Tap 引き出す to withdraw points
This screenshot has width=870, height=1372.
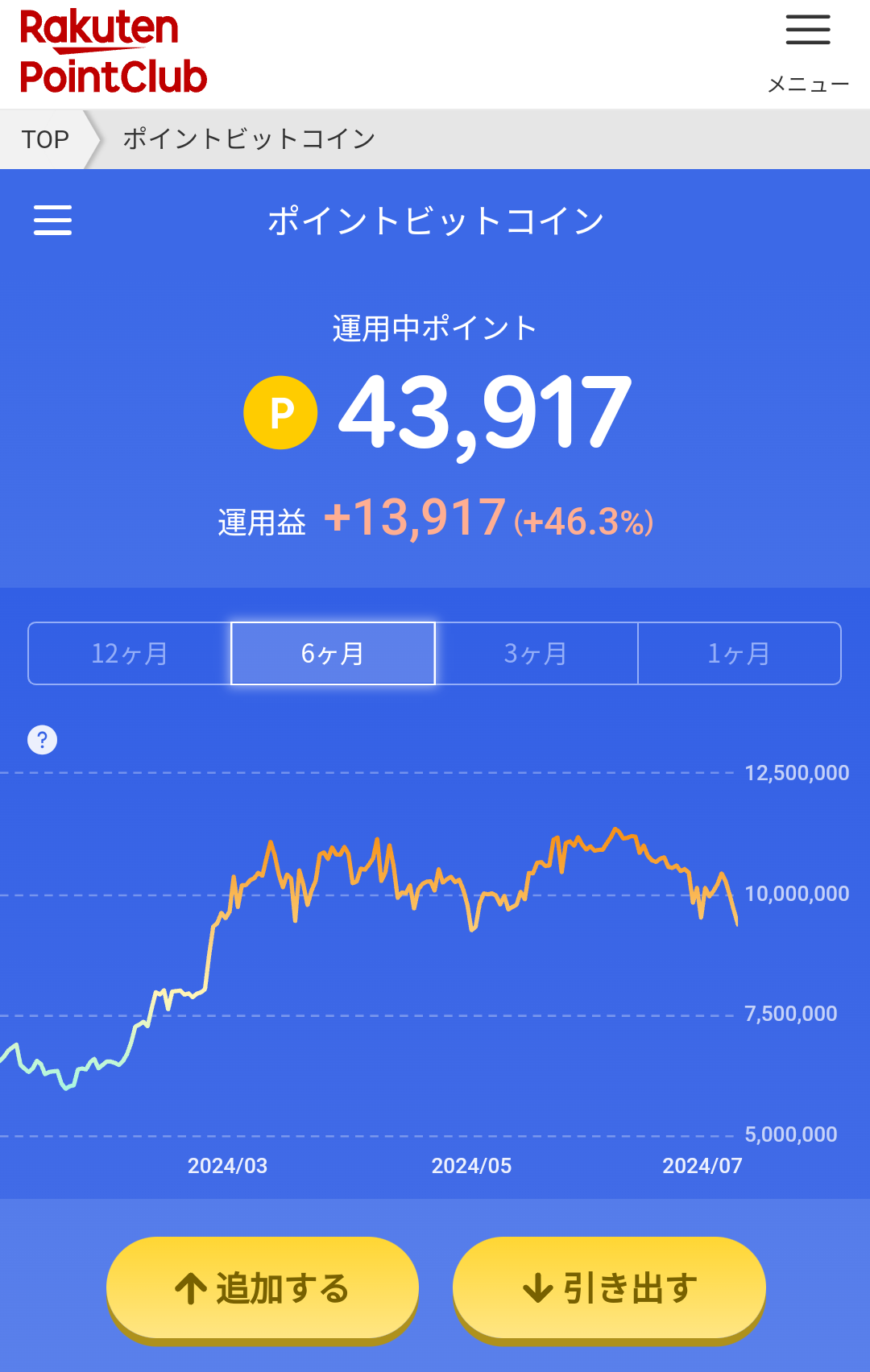point(609,1287)
